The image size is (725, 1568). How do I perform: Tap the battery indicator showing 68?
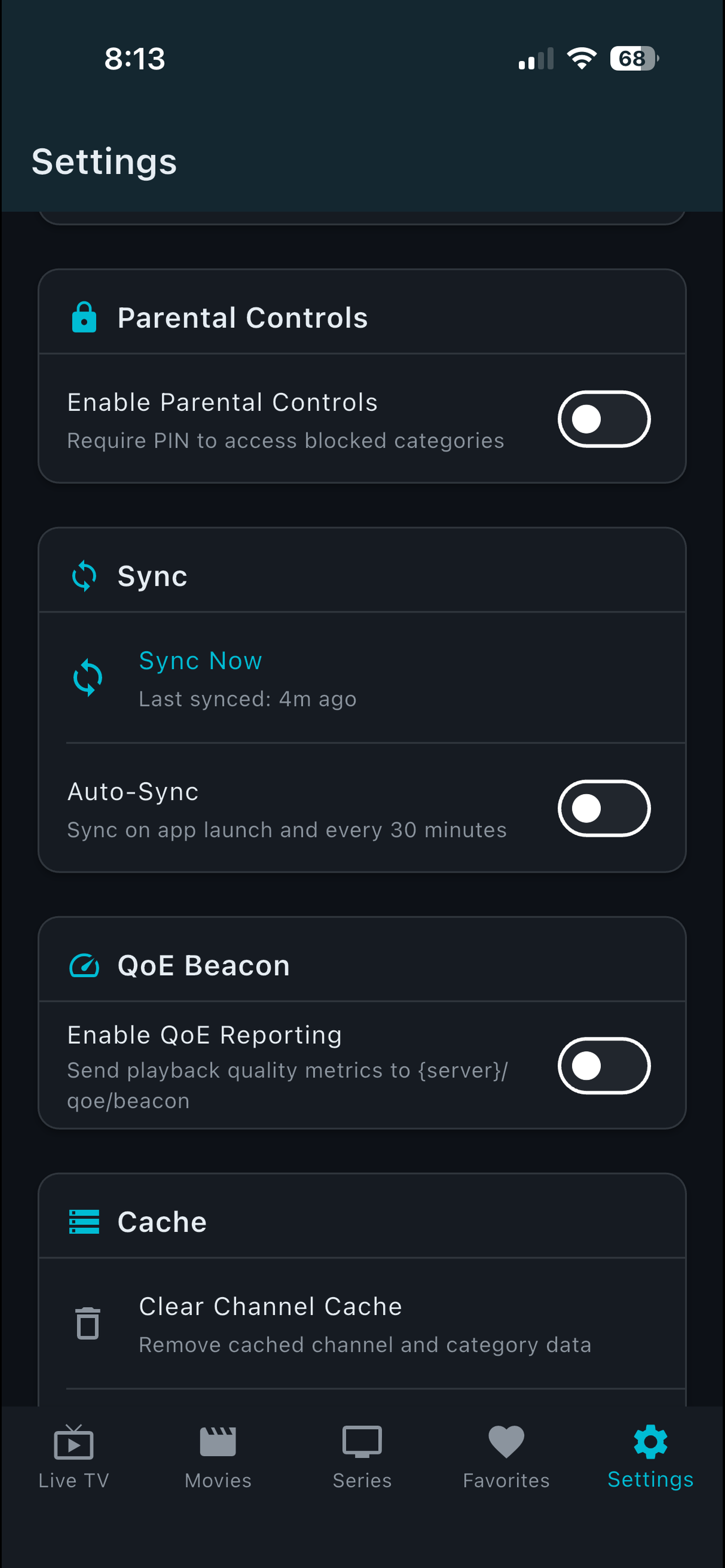pos(632,59)
